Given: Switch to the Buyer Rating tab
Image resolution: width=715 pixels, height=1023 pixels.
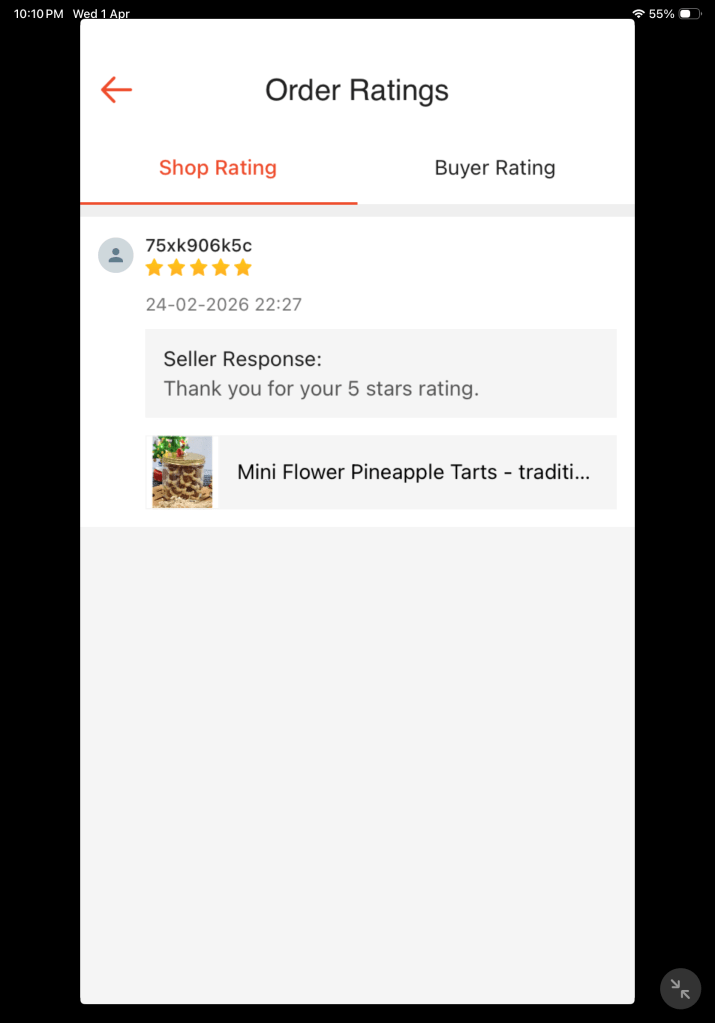Looking at the screenshot, I should point(495,168).
